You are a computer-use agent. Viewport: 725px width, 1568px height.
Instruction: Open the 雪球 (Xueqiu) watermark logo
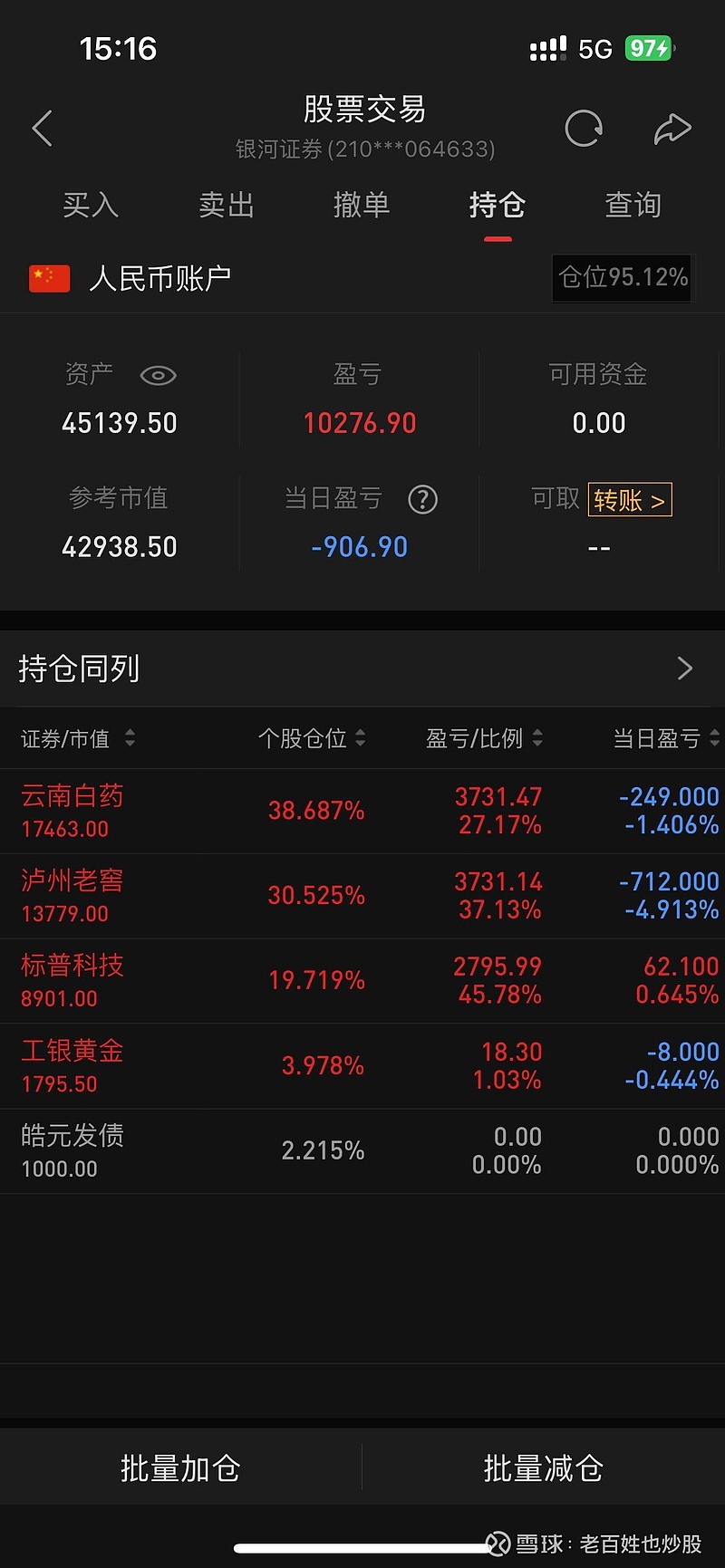tap(499, 1543)
